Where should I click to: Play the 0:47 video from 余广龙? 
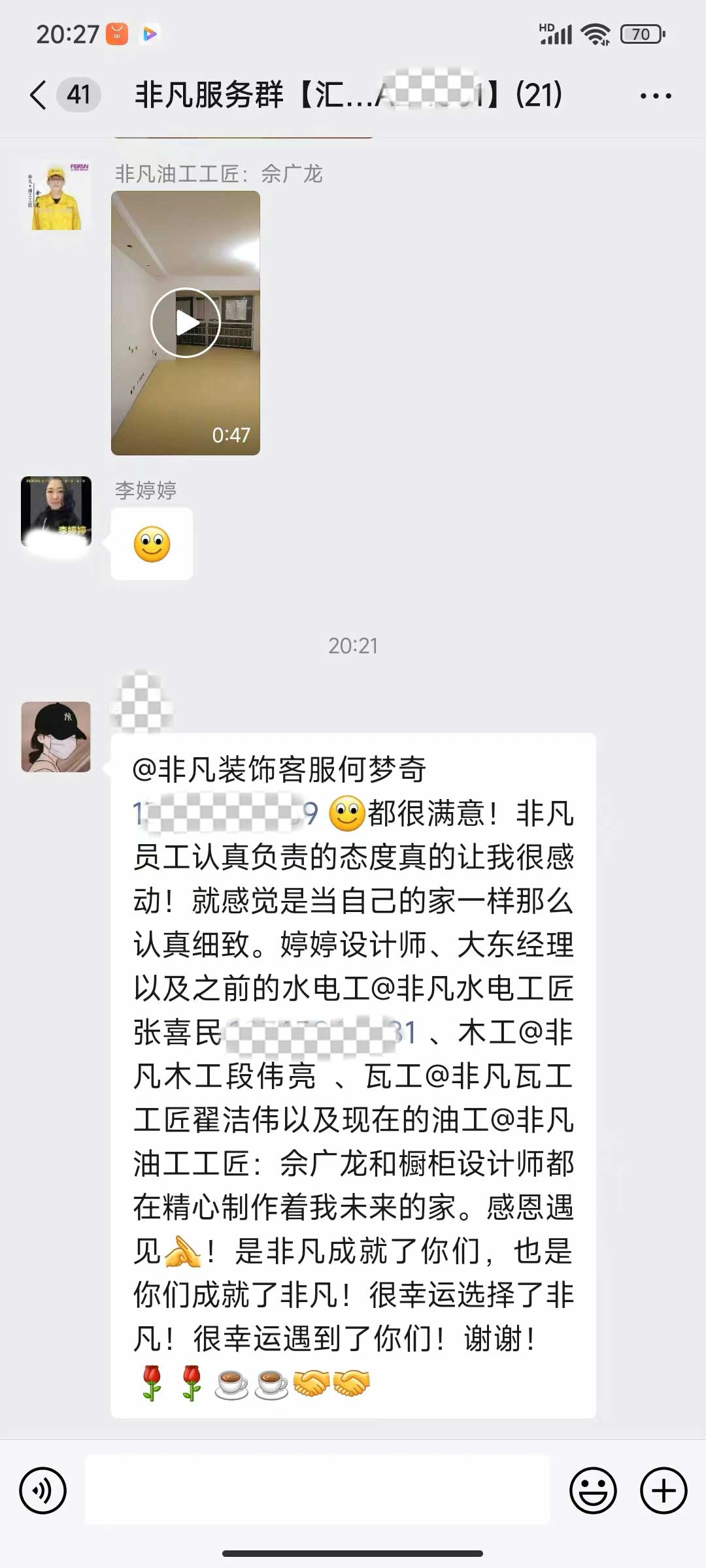pos(186,323)
